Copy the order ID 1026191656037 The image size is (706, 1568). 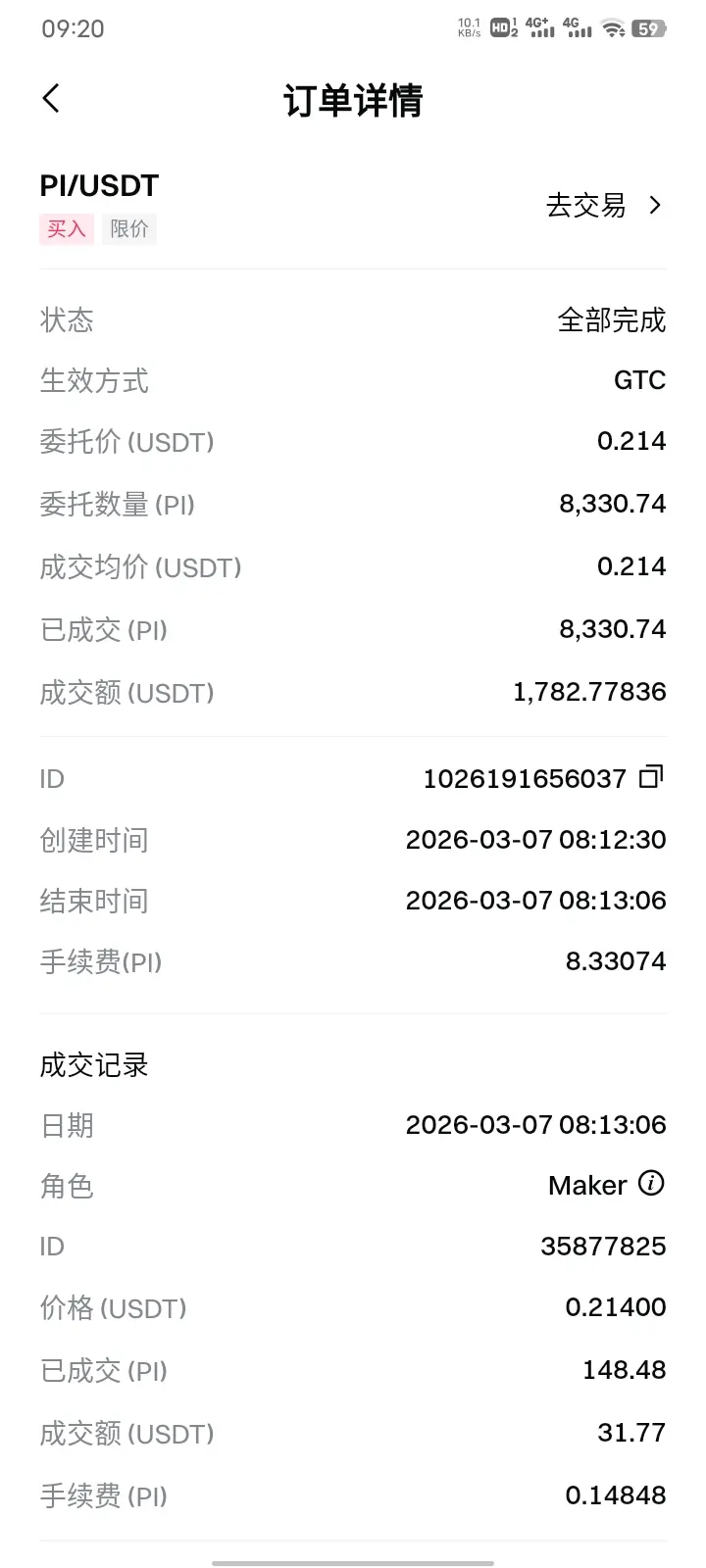pos(651,777)
